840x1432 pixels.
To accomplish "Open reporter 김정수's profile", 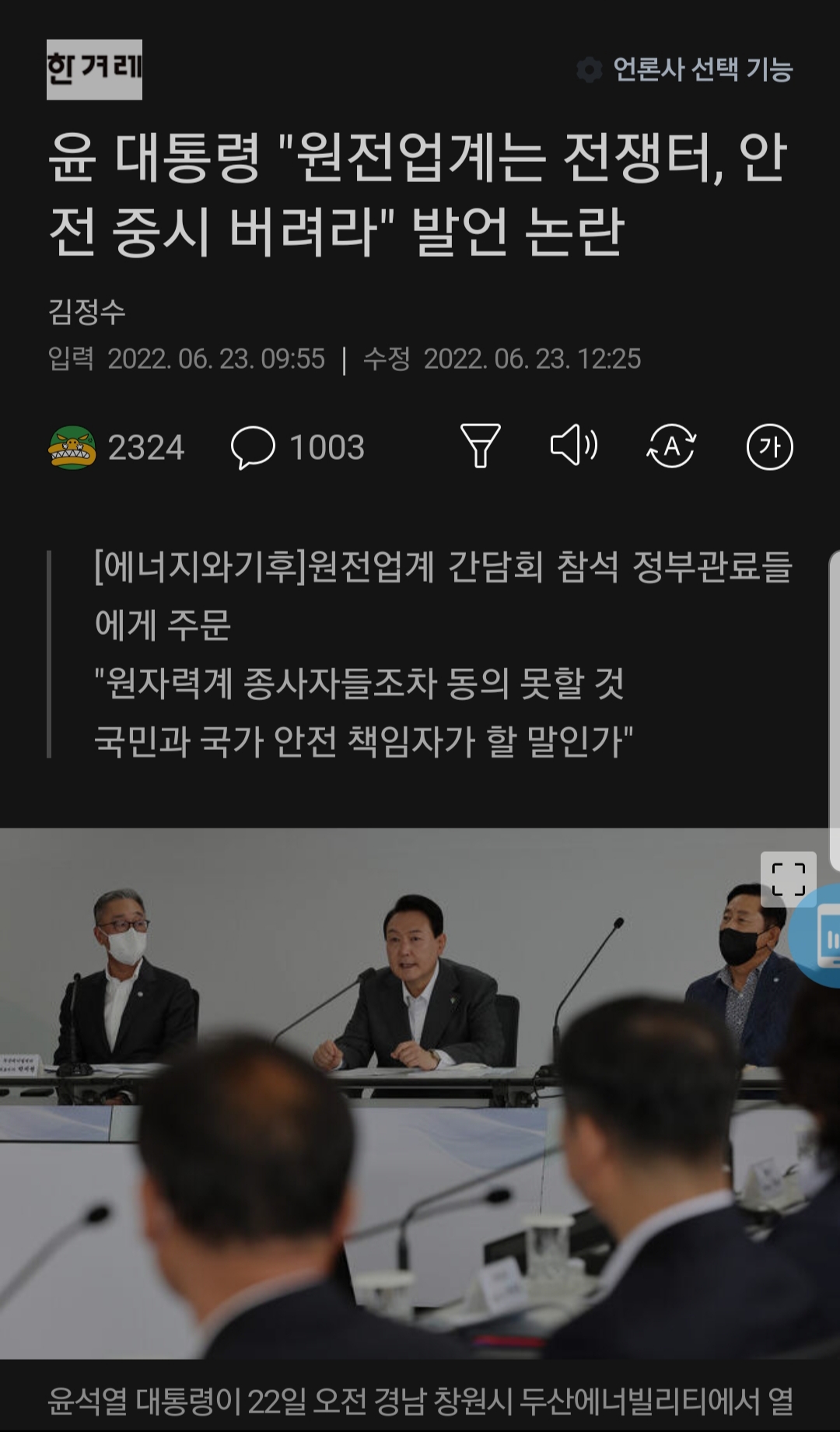I will tap(87, 312).
